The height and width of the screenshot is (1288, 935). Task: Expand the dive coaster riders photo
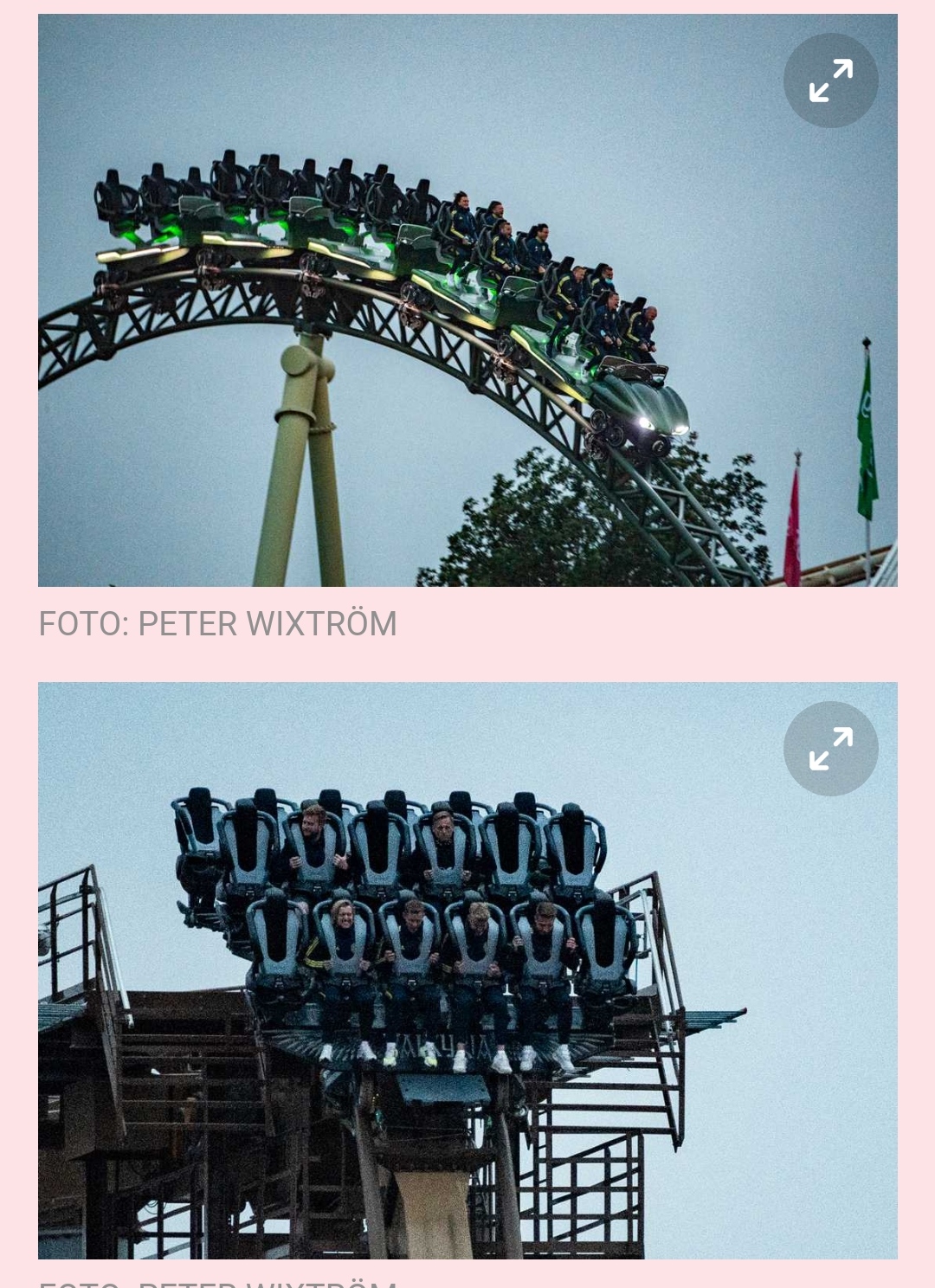click(x=830, y=749)
